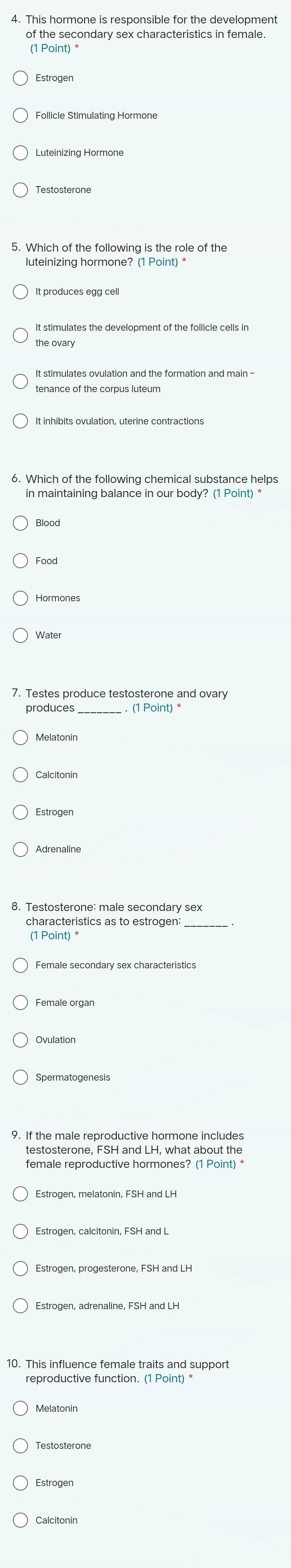Select 'Estrogen, progesterone, FSH and LH'
This screenshot has width=291, height=1568.
click(x=20, y=1268)
